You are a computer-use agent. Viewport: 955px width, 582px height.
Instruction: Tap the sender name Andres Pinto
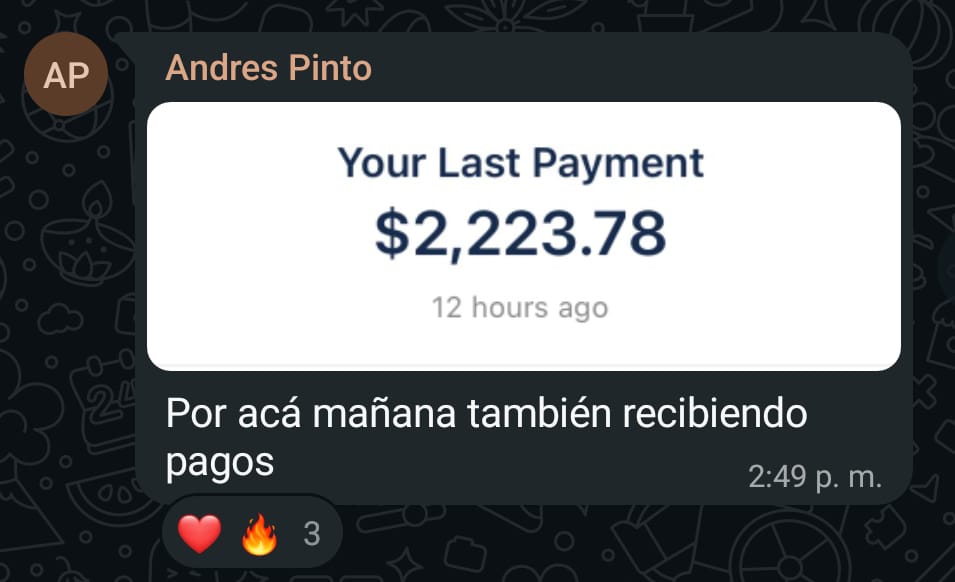click(x=268, y=69)
